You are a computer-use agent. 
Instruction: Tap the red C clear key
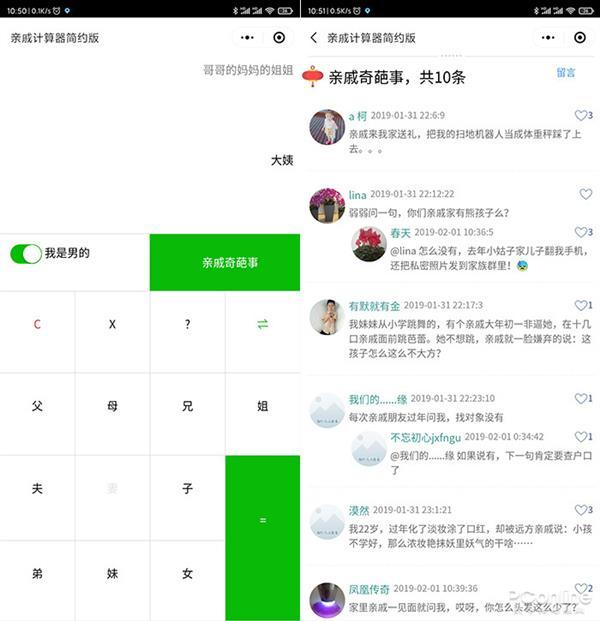tap(37, 325)
